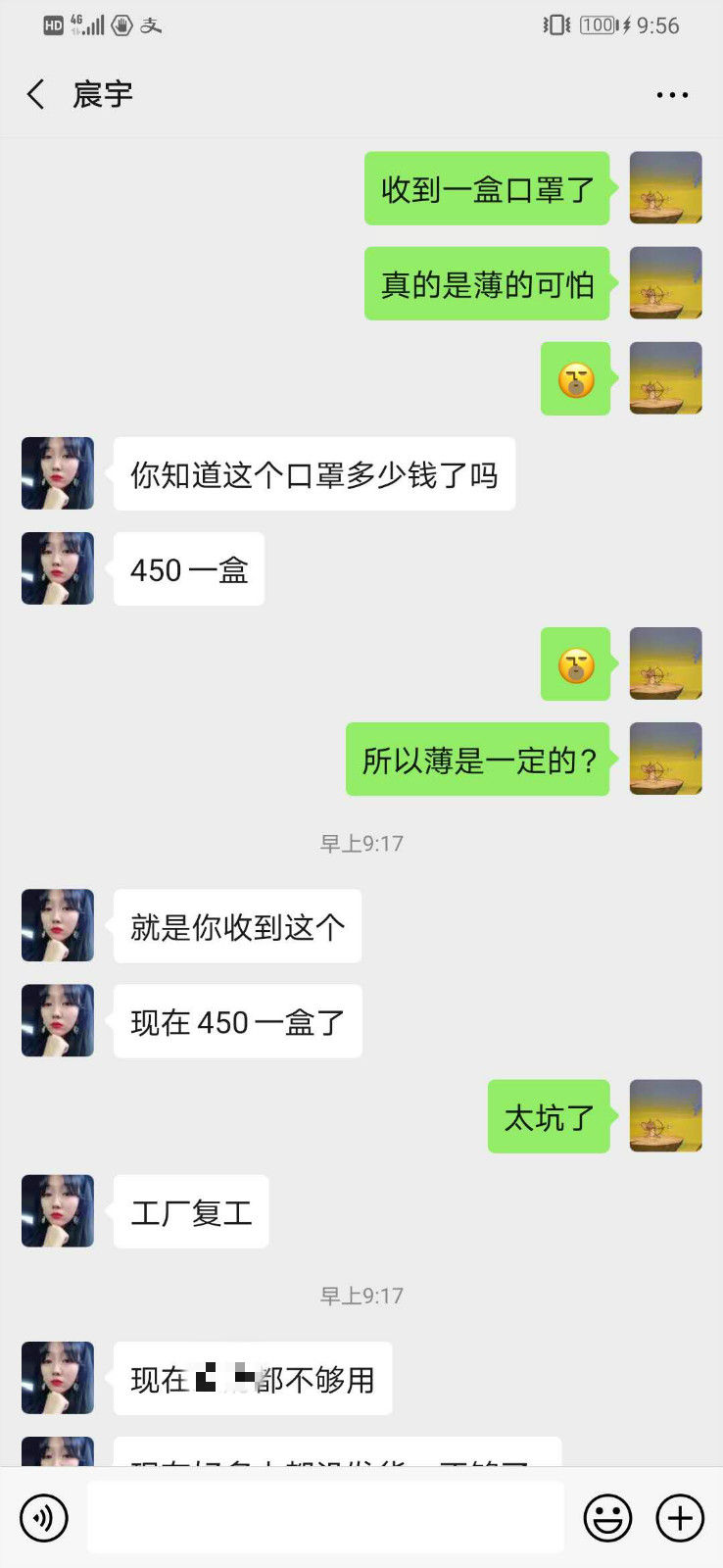Tap the '工厂复工' message bubble
The height and width of the screenshot is (1568, 723).
point(191,1211)
